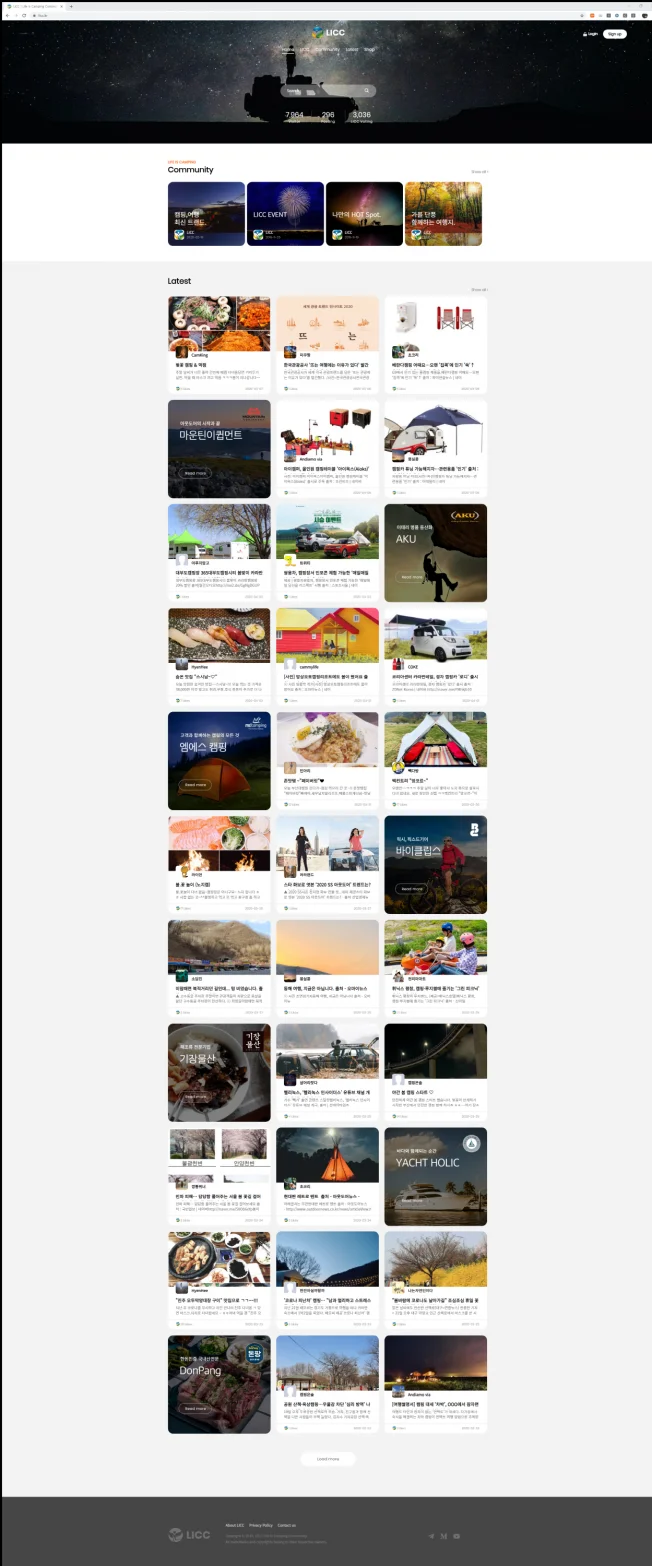The width and height of the screenshot is (652, 1566).
Task: Open the Privacy Policy footer link
Action: [260, 1525]
